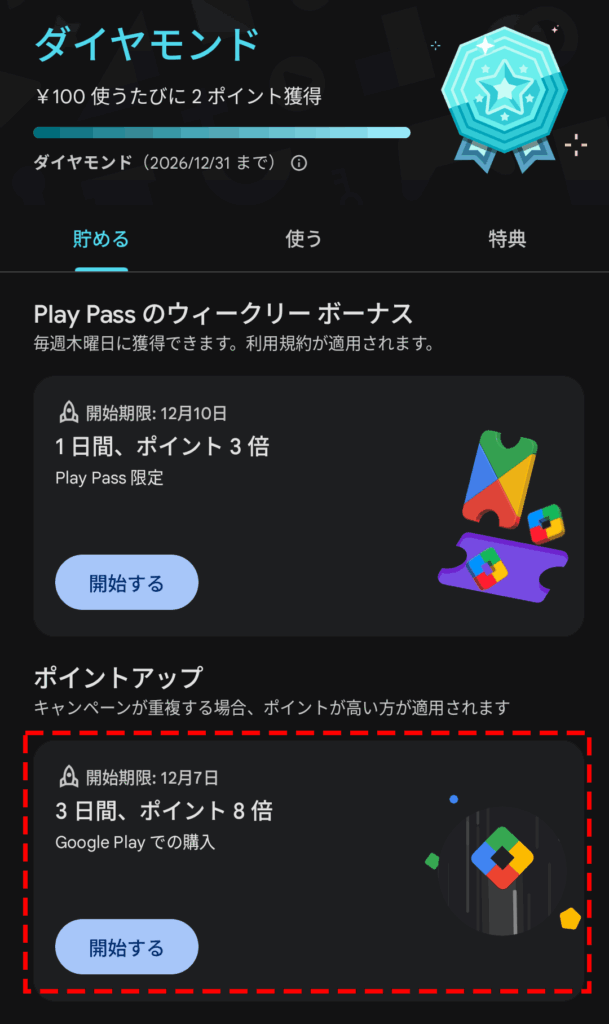Open the 特典 tab
Screen dimensions: 609x1024
click(x=507, y=239)
